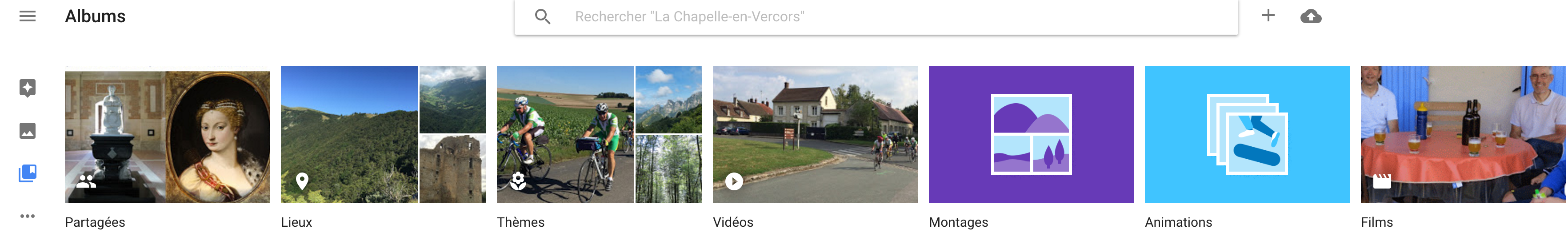Screen dimensions: 1568x241
Task: Open the three-dot more sidebar item
Action: tap(28, 216)
